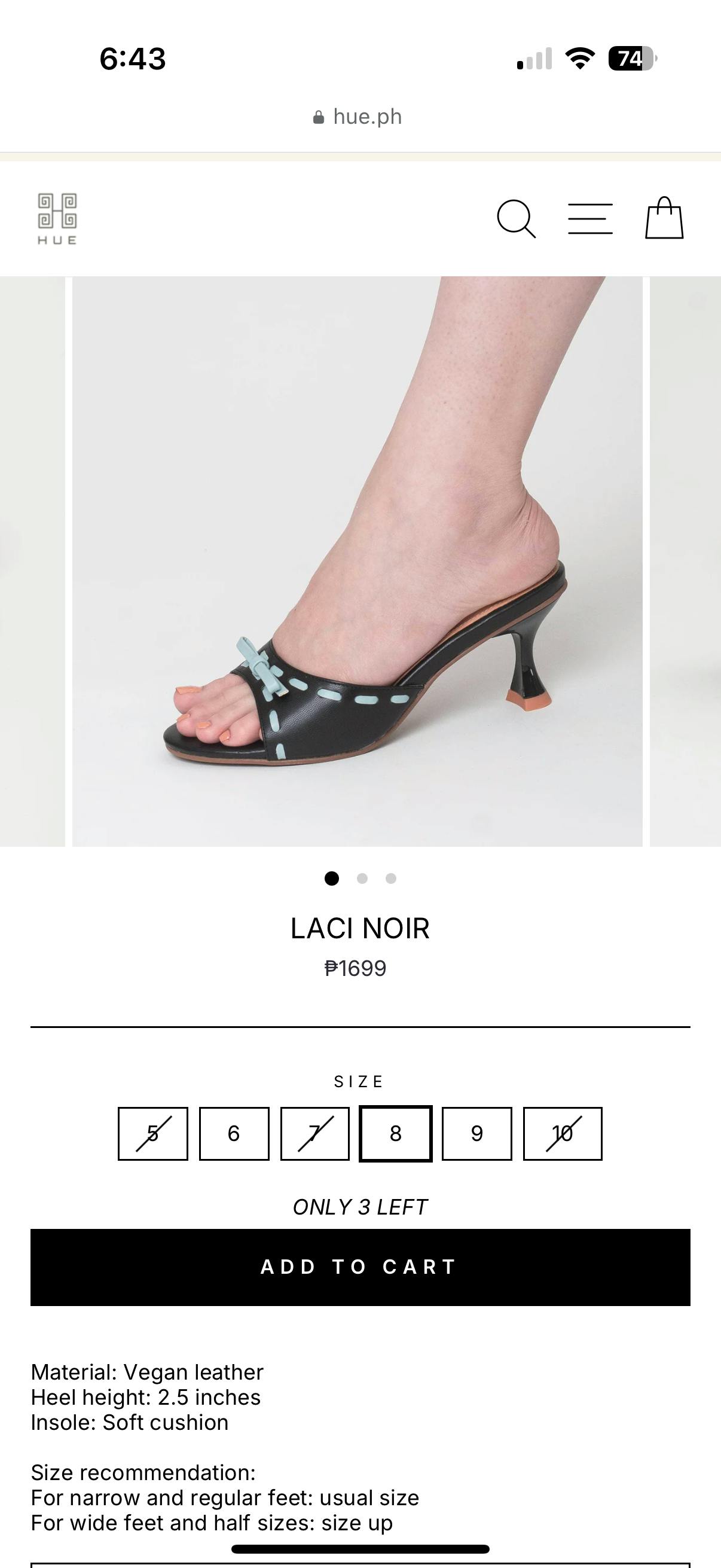Add Laci Noir to cart
This screenshot has width=721, height=1568.
360,1267
